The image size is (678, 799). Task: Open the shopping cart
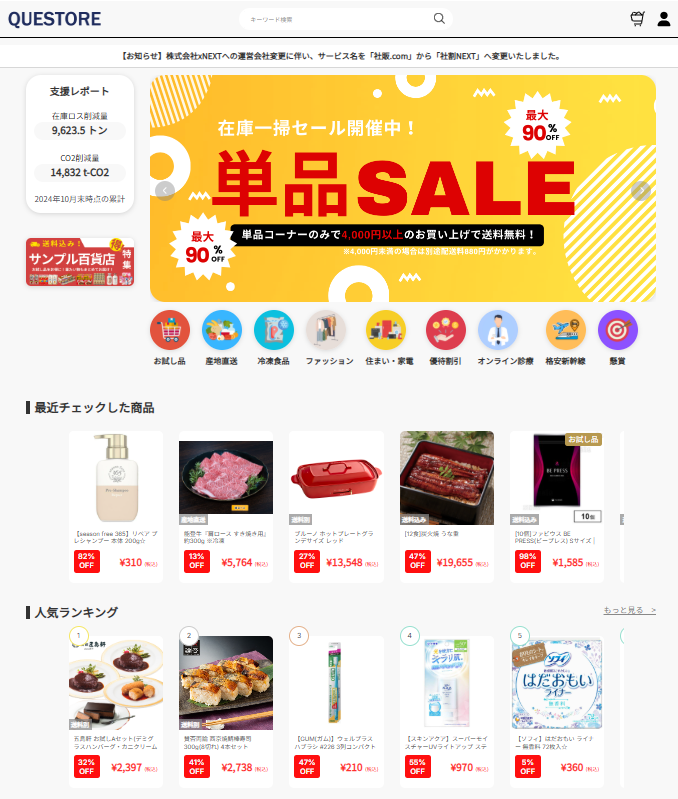click(x=637, y=18)
